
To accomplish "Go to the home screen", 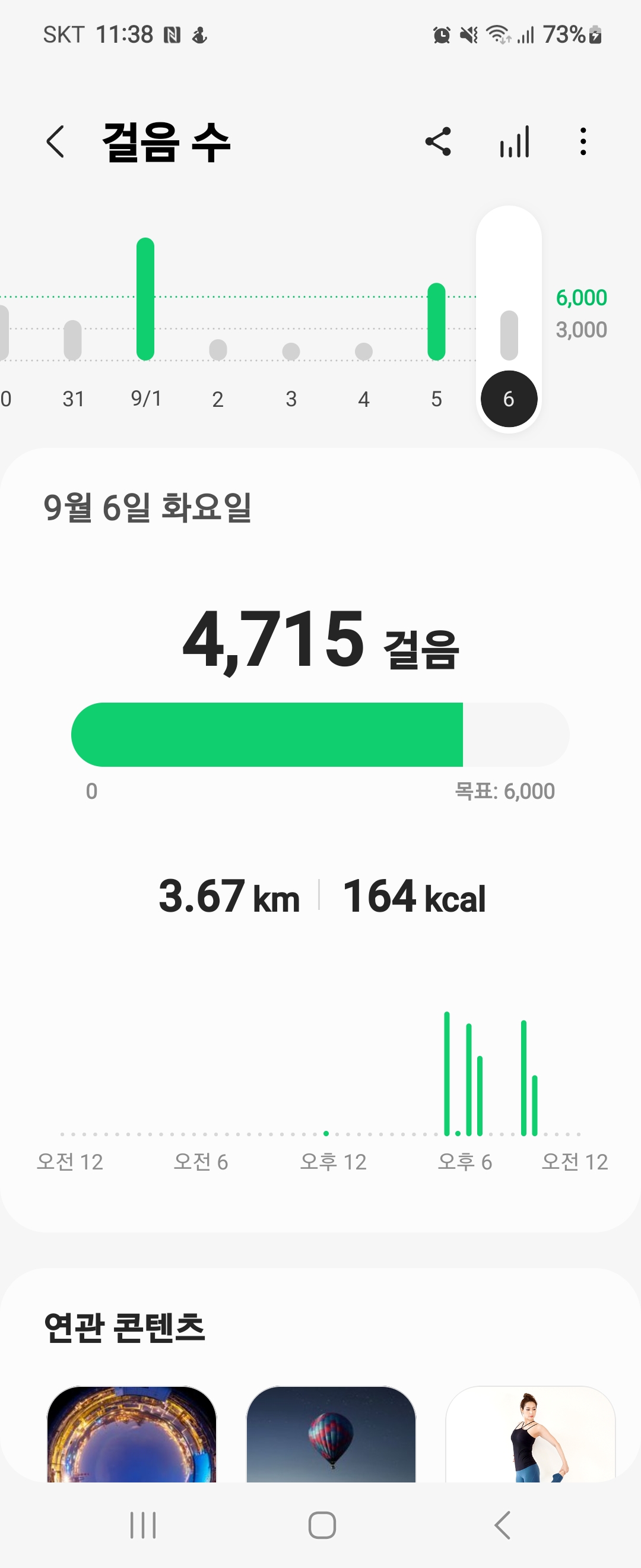I will click(322, 1525).
